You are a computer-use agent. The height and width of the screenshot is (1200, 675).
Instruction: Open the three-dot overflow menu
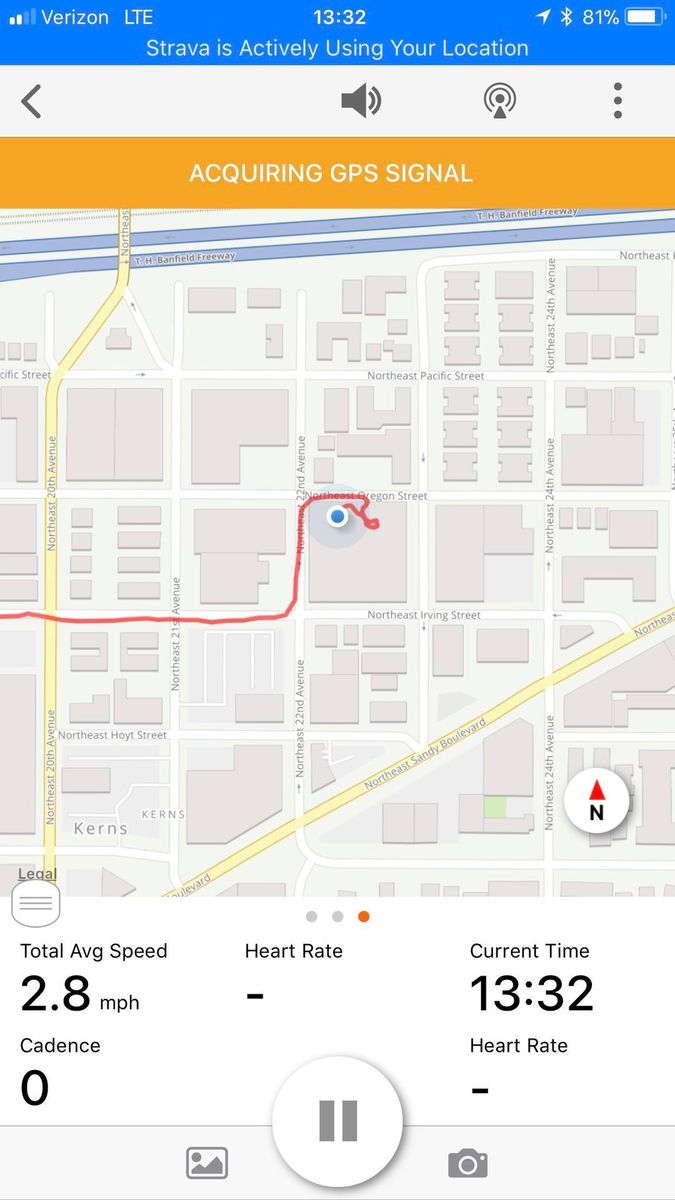click(618, 101)
